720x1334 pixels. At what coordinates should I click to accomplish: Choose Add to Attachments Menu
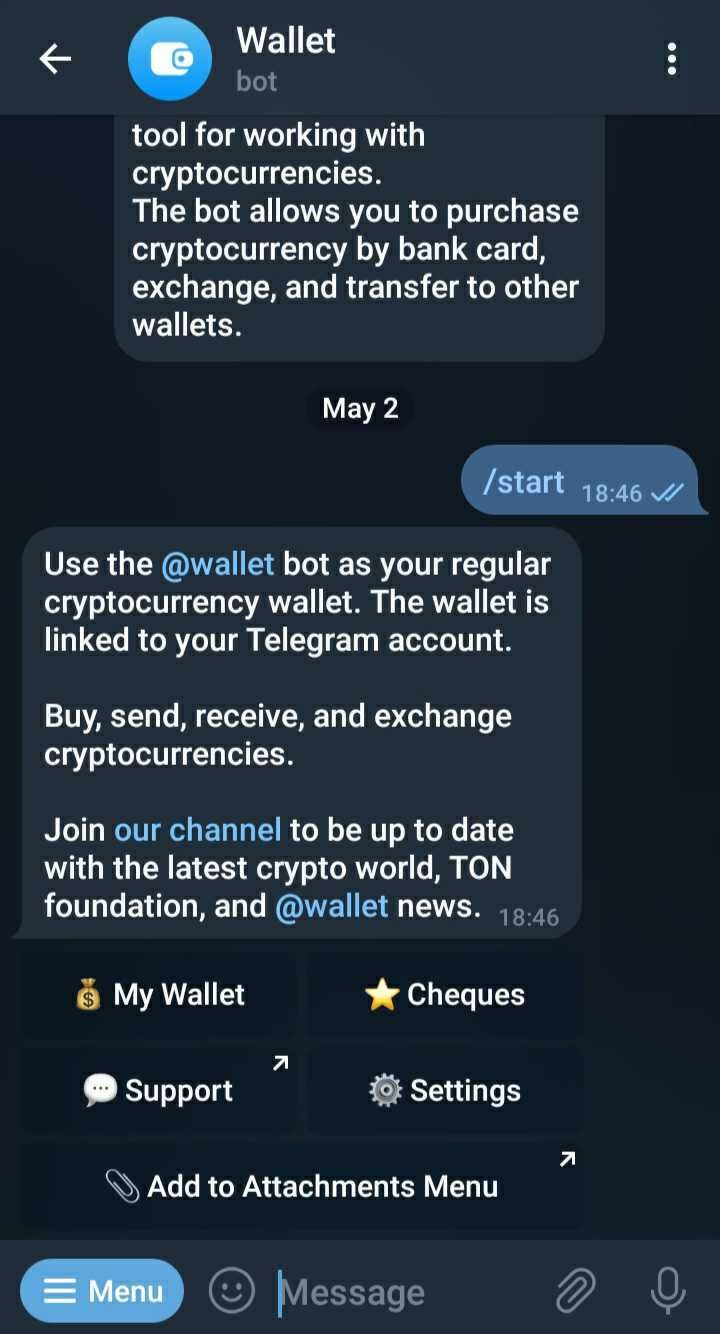click(x=302, y=1186)
